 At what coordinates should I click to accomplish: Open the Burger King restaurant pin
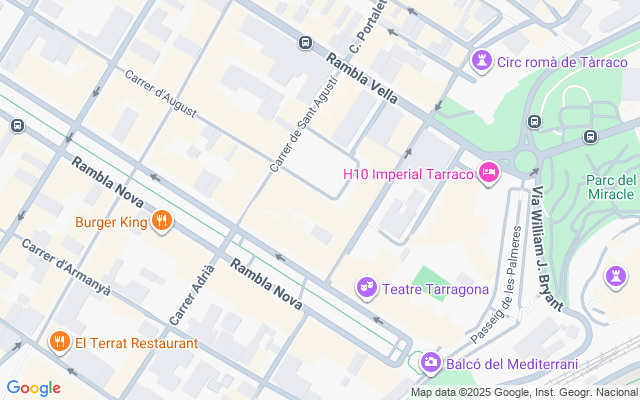pos(161,221)
